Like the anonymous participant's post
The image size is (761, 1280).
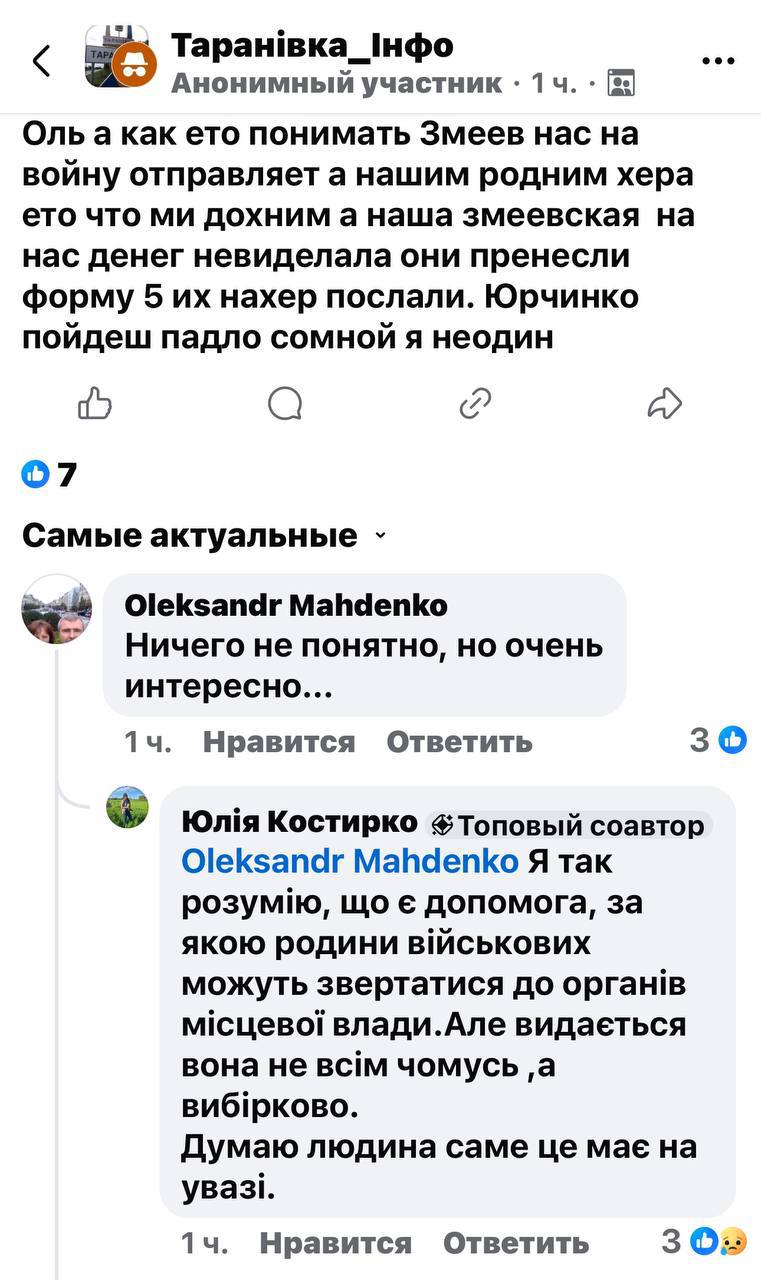pyautogui.click(x=95, y=403)
